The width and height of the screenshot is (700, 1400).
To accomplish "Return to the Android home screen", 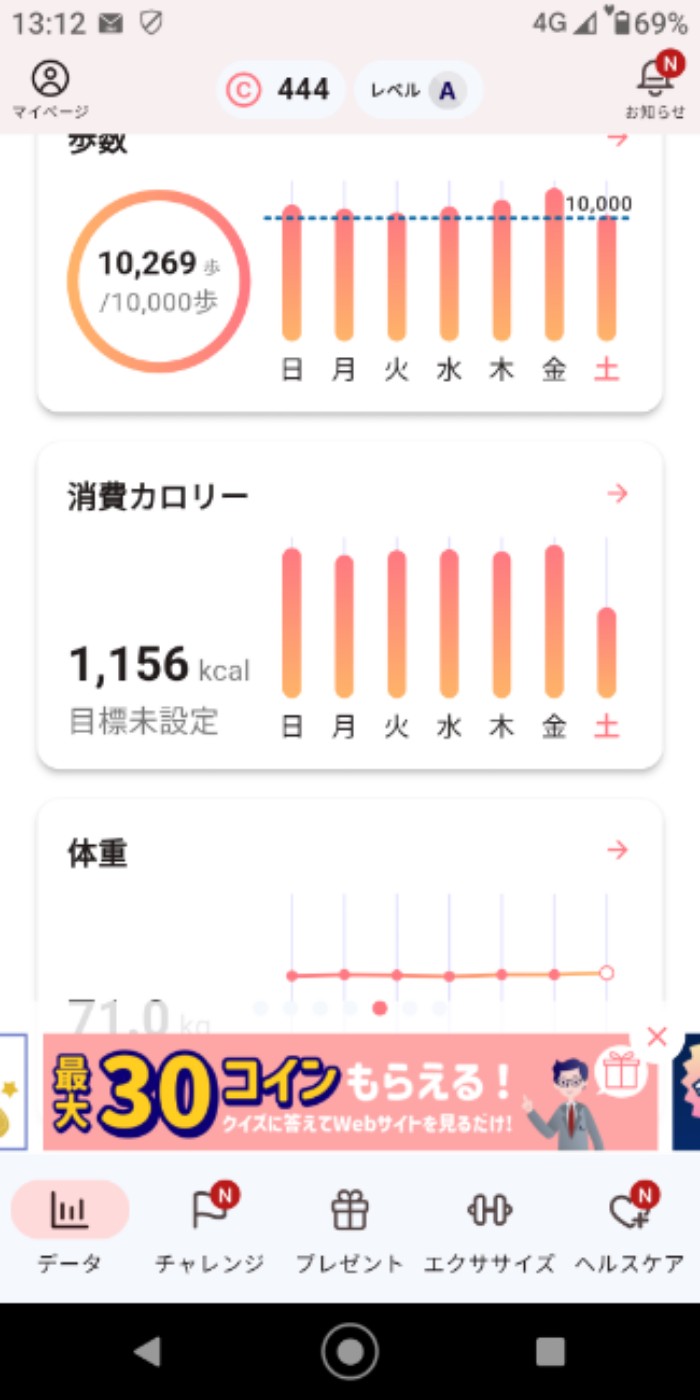I will [x=350, y=1352].
